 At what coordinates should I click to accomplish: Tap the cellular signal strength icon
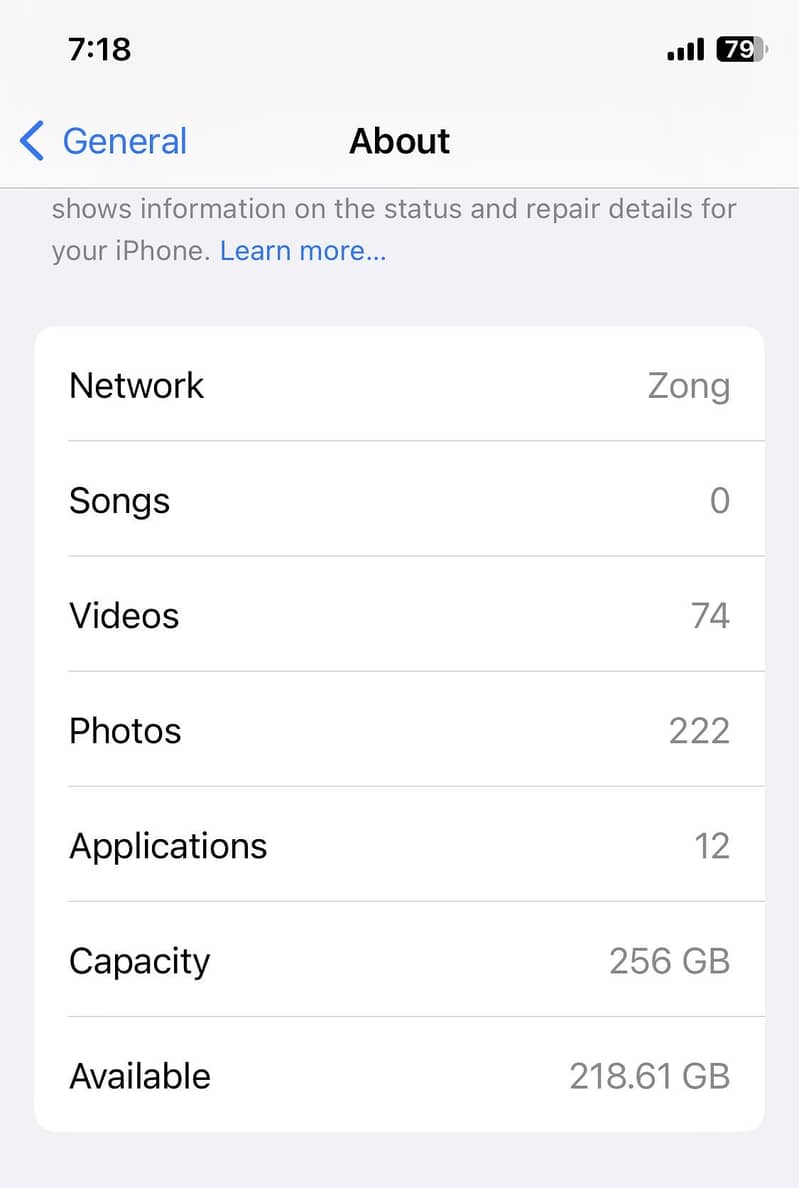(683, 49)
